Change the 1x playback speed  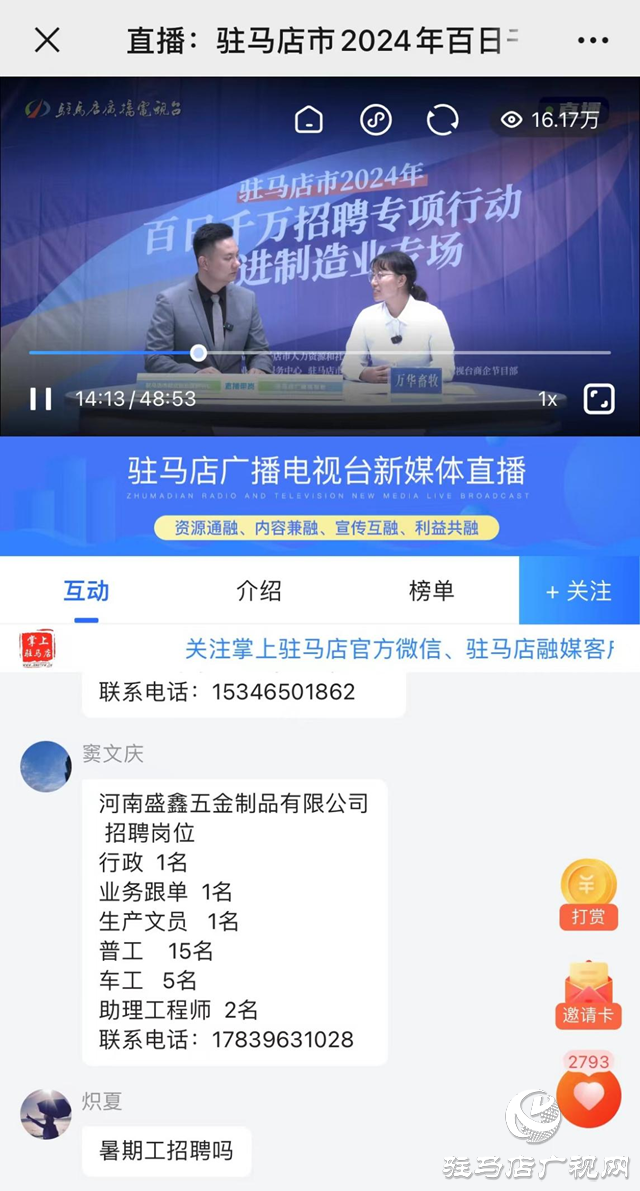(x=547, y=399)
